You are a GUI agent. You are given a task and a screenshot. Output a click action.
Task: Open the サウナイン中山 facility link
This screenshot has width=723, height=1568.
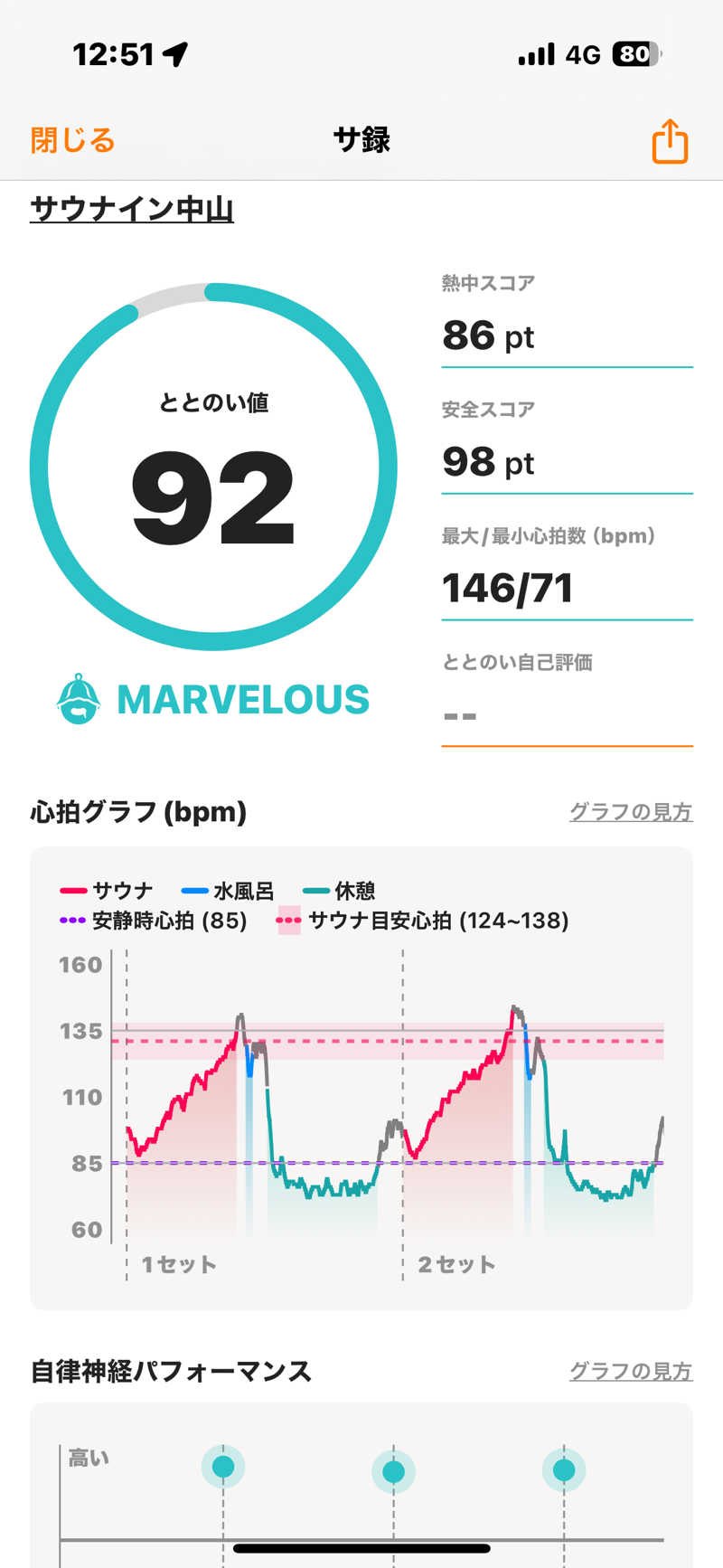click(132, 210)
